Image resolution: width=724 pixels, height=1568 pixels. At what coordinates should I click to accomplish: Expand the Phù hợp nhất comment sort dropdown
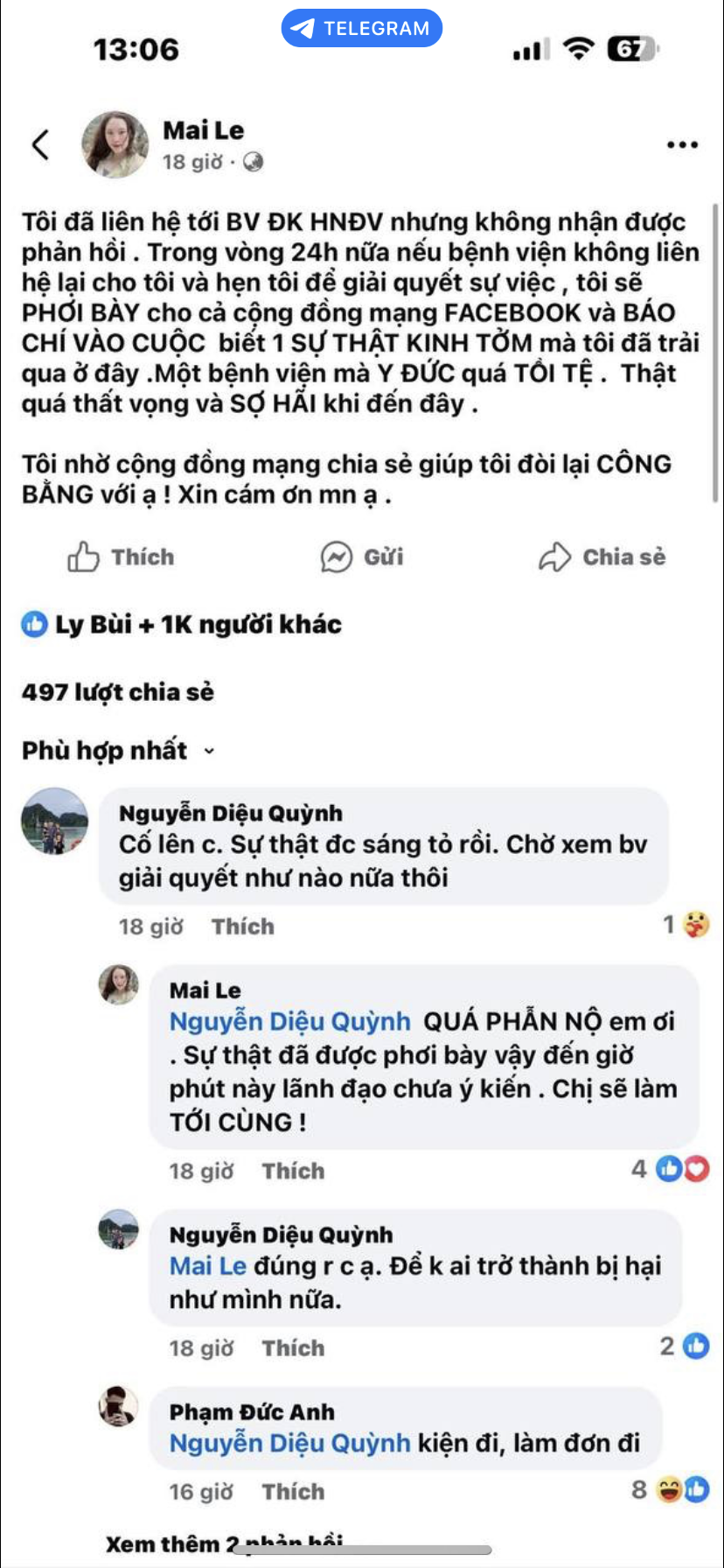coord(118,751)
